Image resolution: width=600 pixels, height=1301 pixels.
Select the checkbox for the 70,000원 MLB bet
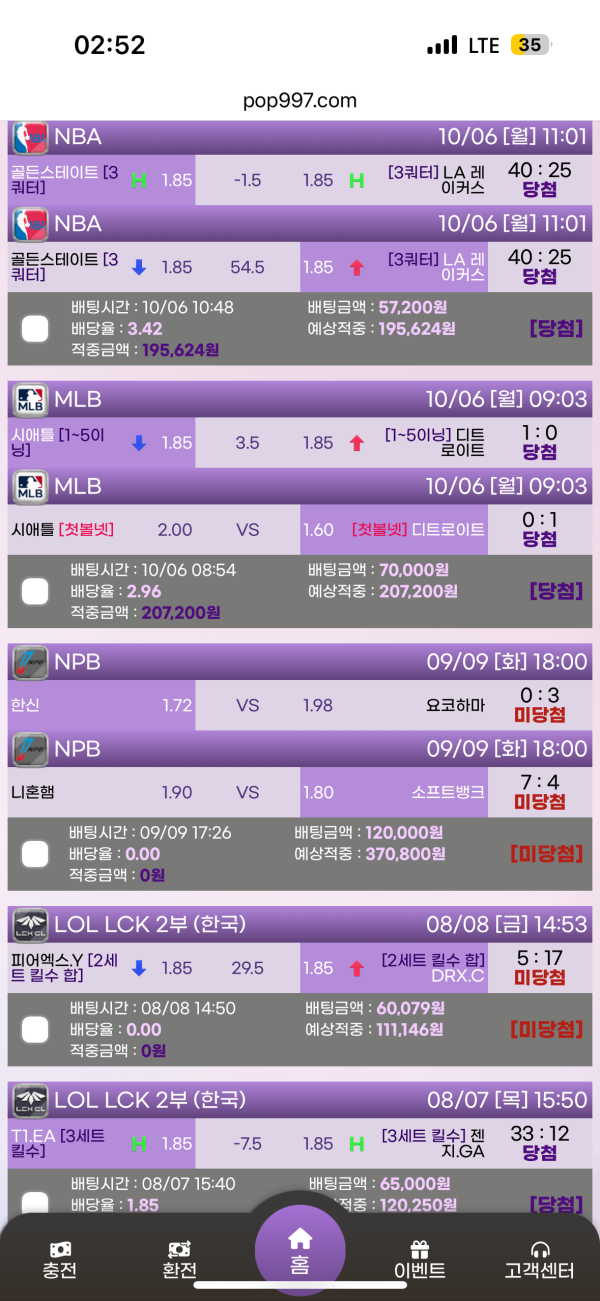[x=35, y=592]
